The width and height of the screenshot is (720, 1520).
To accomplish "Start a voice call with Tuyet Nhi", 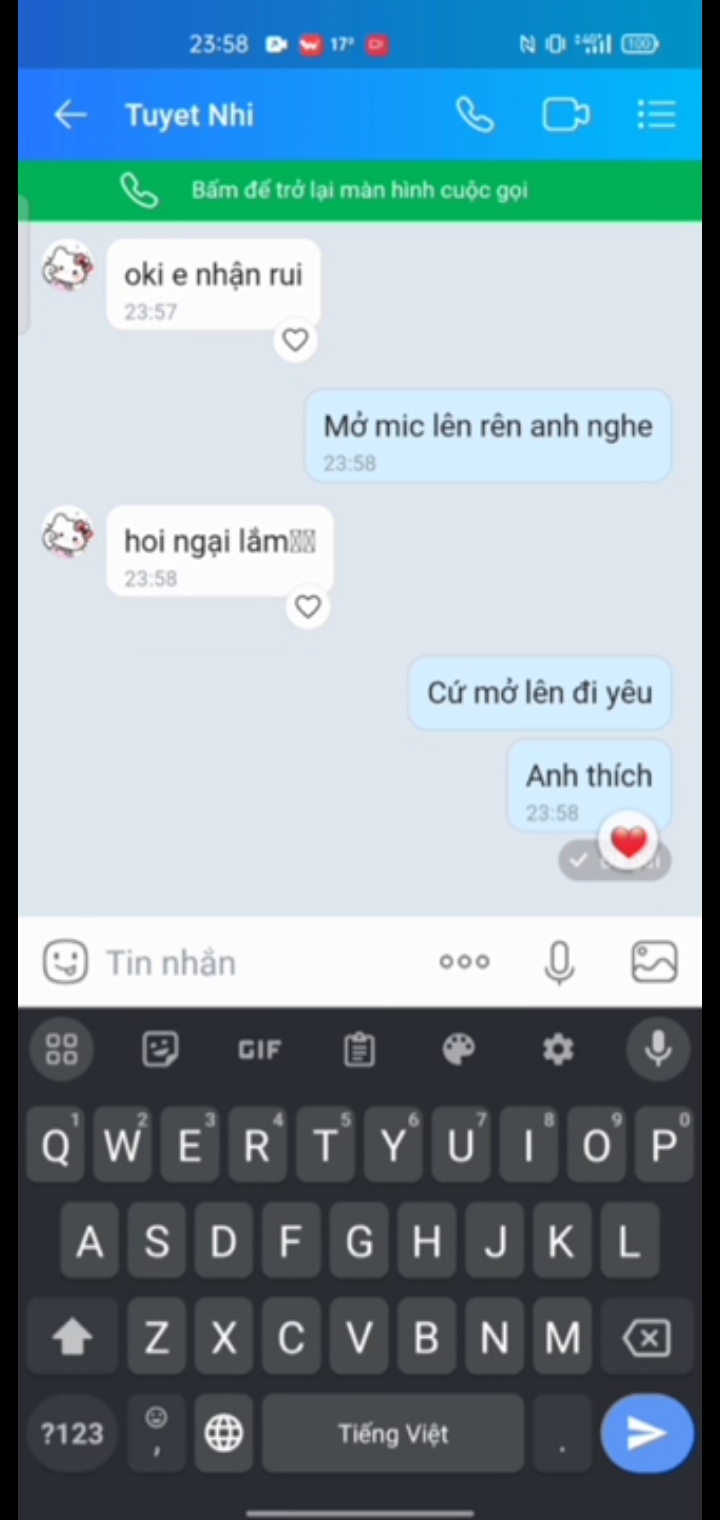I will click(x=474, y=115).
